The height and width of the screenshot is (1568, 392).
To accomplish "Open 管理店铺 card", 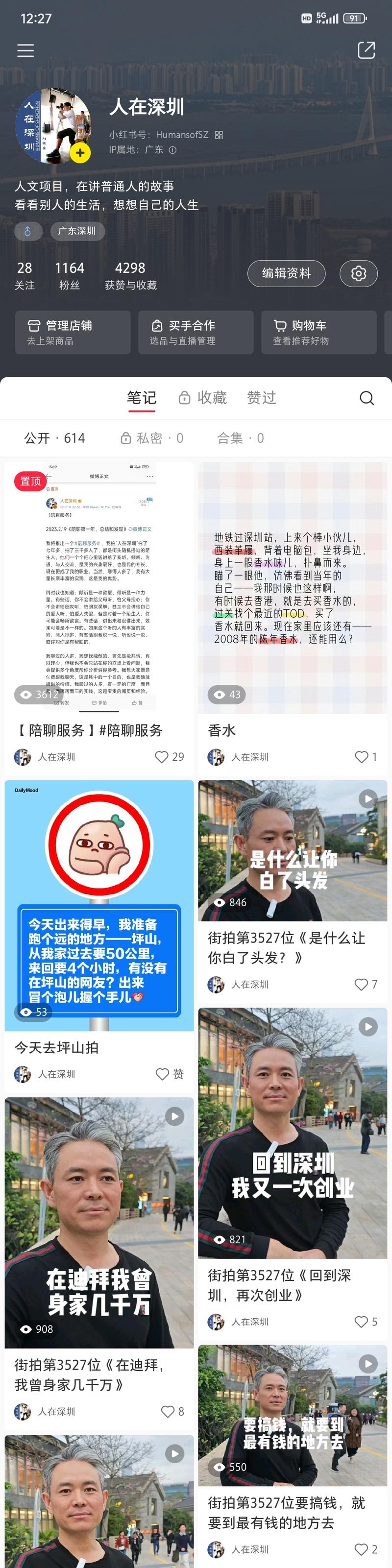I will click(x=73, y=332).
